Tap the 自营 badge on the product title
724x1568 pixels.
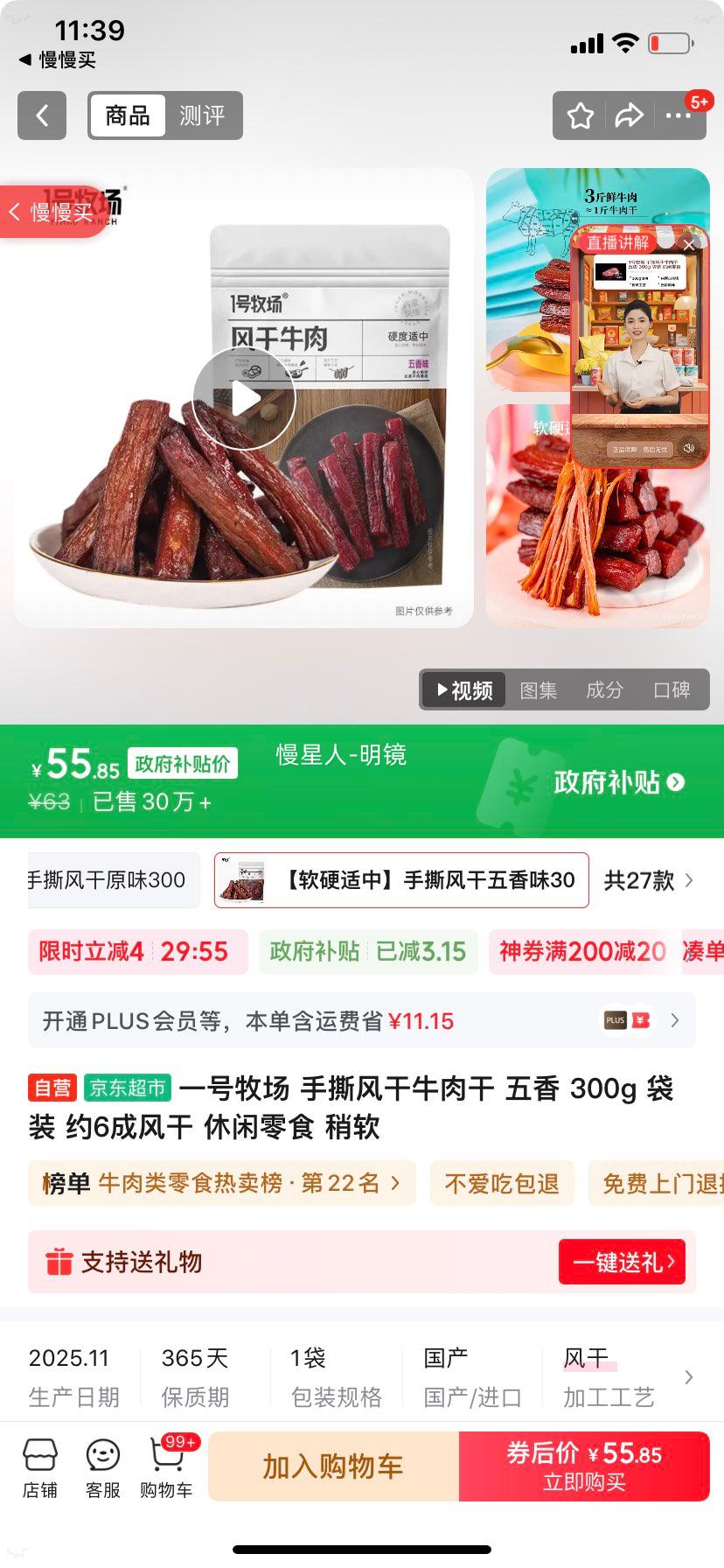click(x=52, y=1088)
